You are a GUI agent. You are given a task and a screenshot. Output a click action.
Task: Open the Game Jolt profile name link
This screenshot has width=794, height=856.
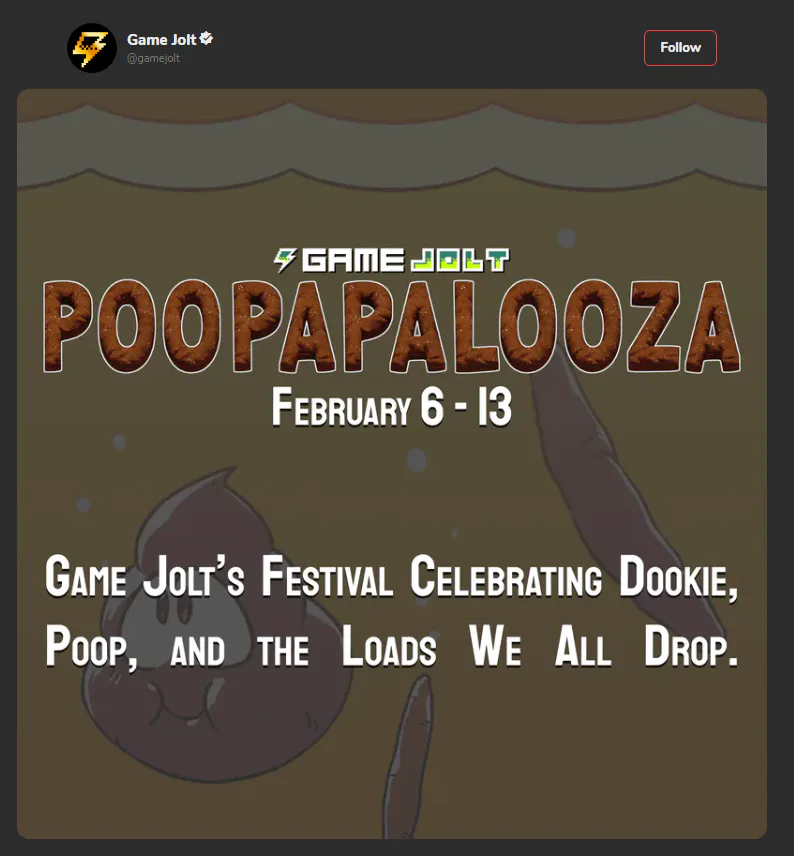pyautogui.click(x=161, y=40)
